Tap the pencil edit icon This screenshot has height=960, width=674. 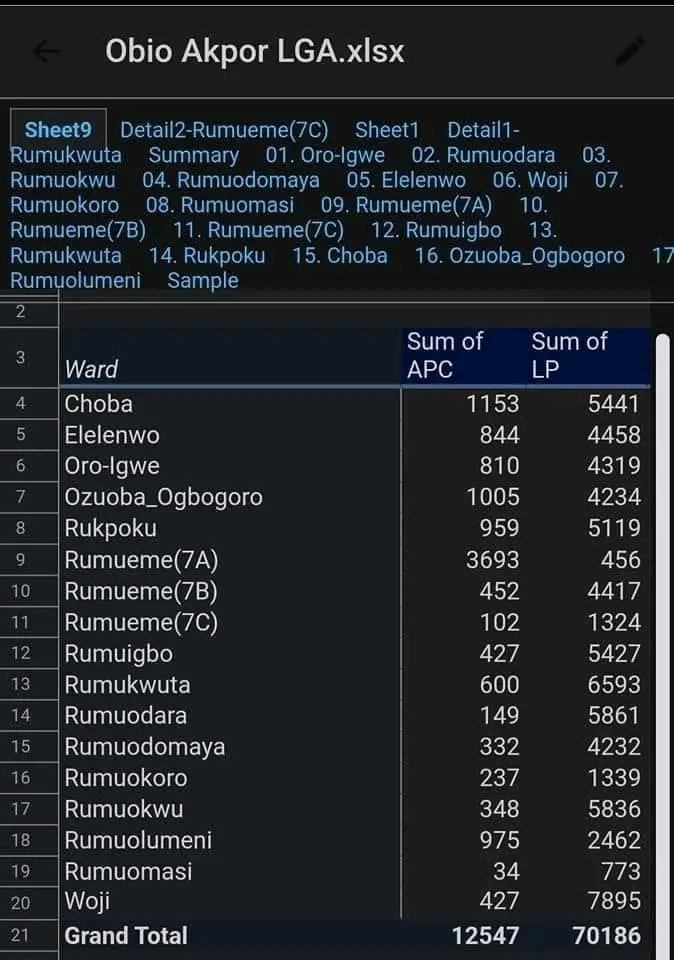point(629,52)
